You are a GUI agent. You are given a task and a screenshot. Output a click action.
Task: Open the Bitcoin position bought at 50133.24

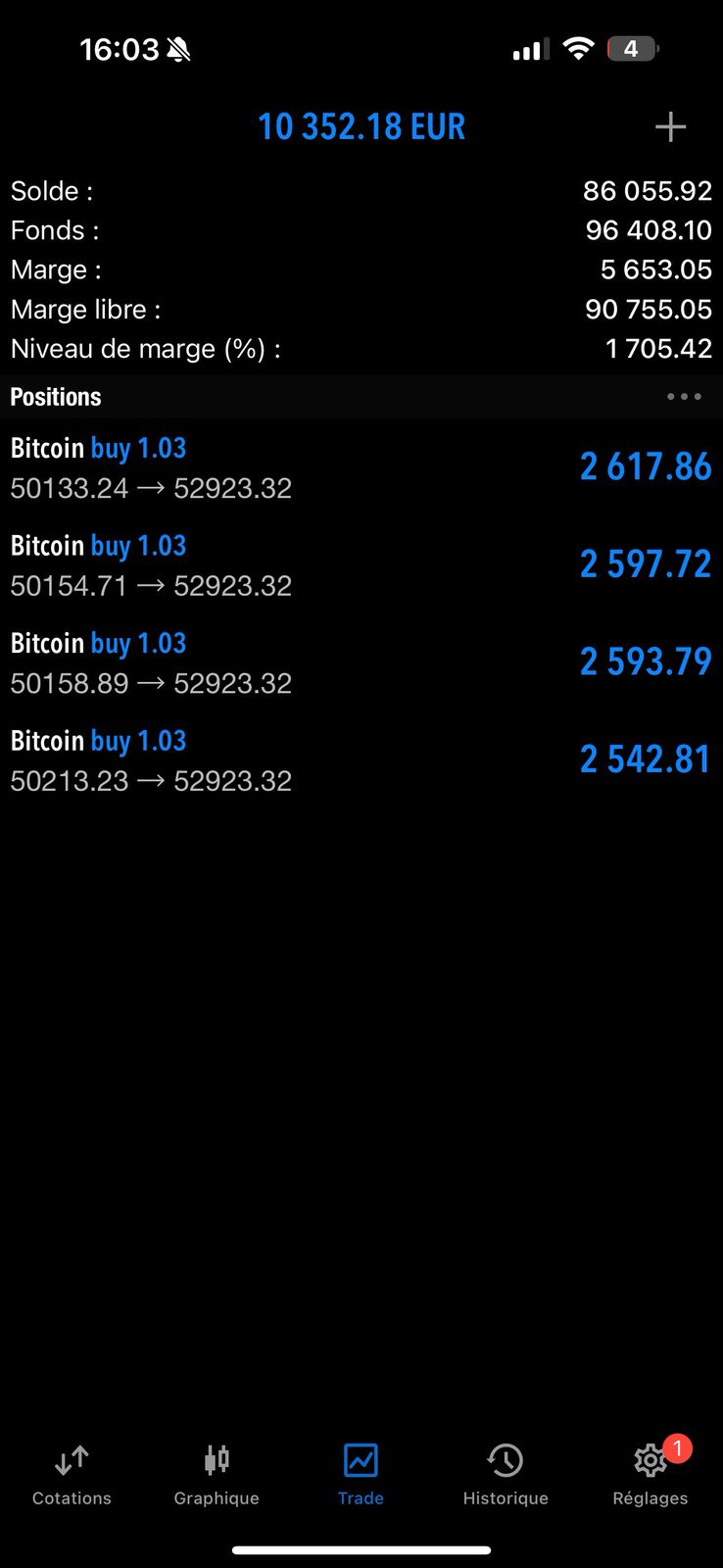coord(361,467)
